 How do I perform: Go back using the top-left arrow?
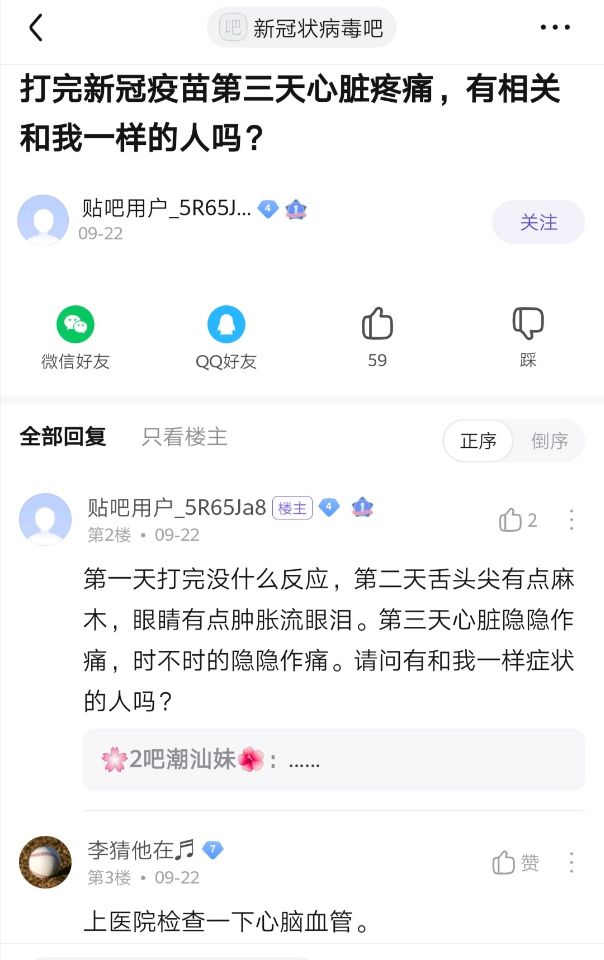click(36, 28)
